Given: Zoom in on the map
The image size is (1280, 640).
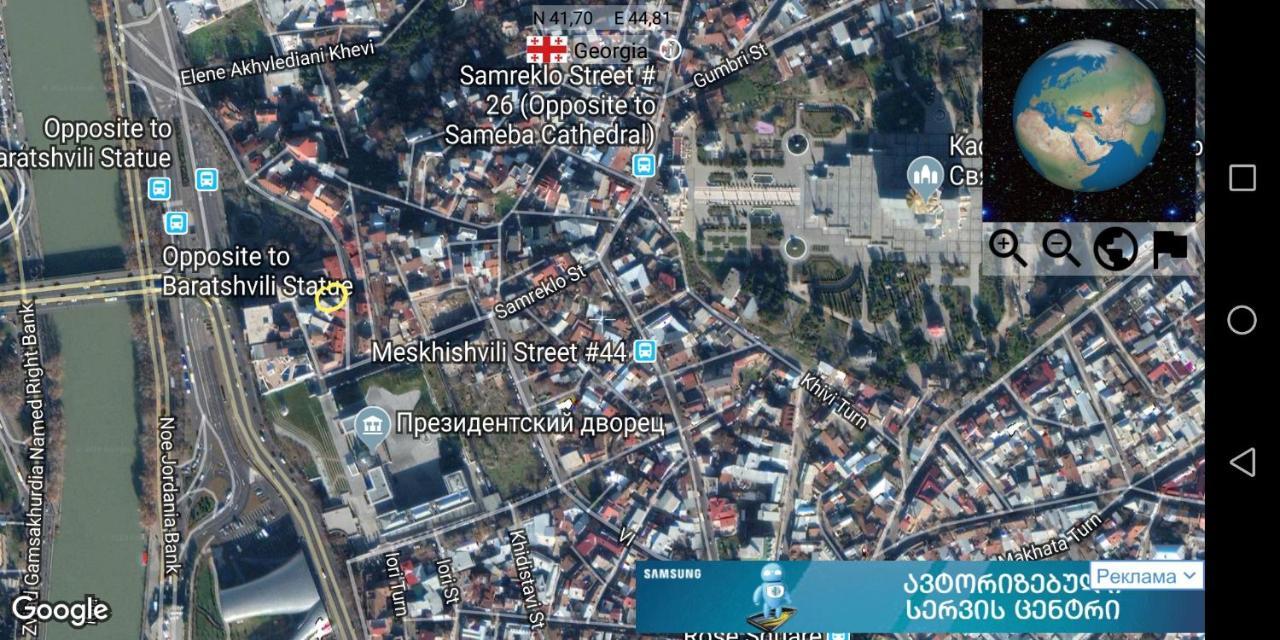Looking at the screenshot, I should (1007, 248).
